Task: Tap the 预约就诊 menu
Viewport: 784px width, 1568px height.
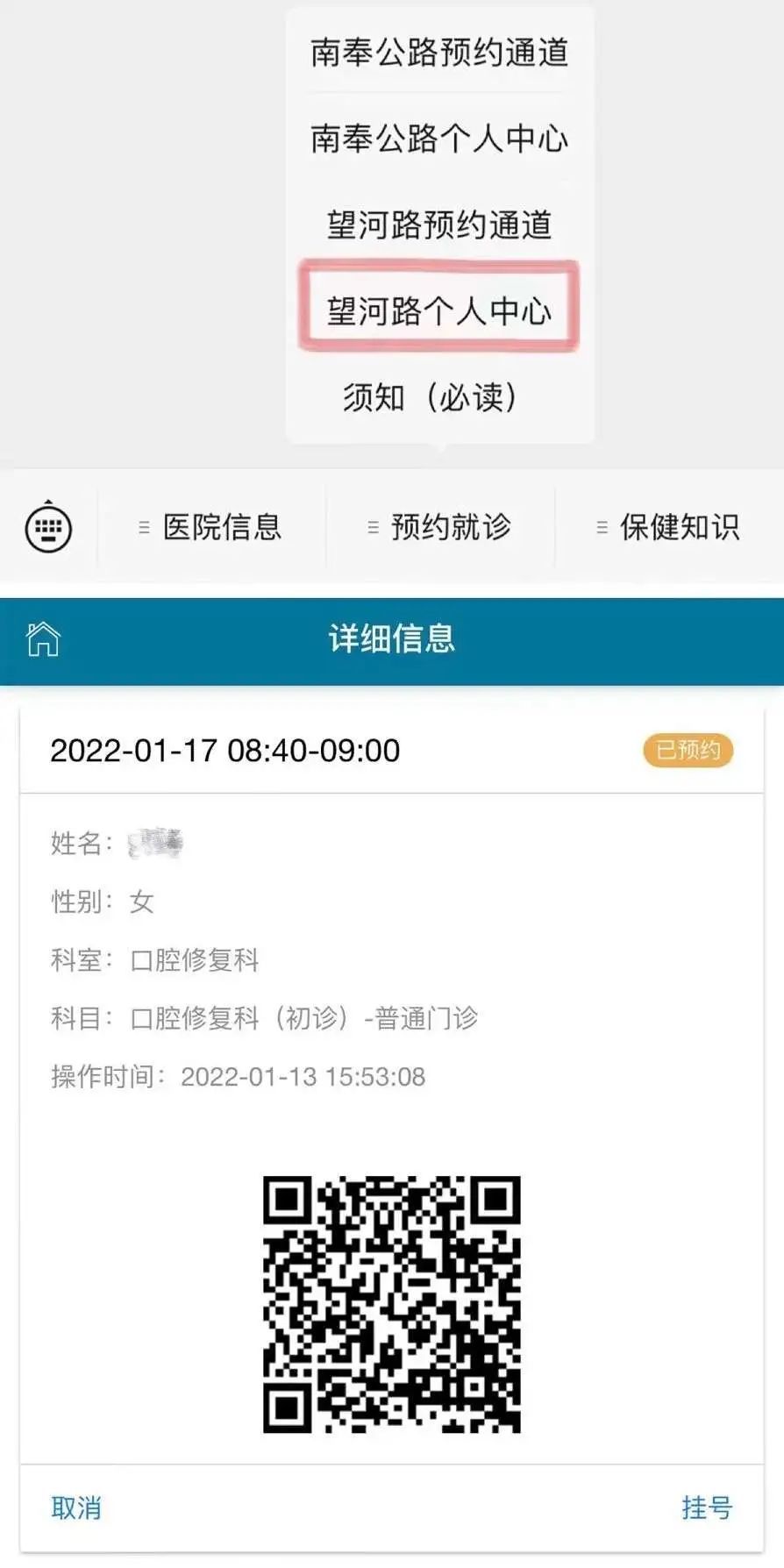Action: point(440,527)
